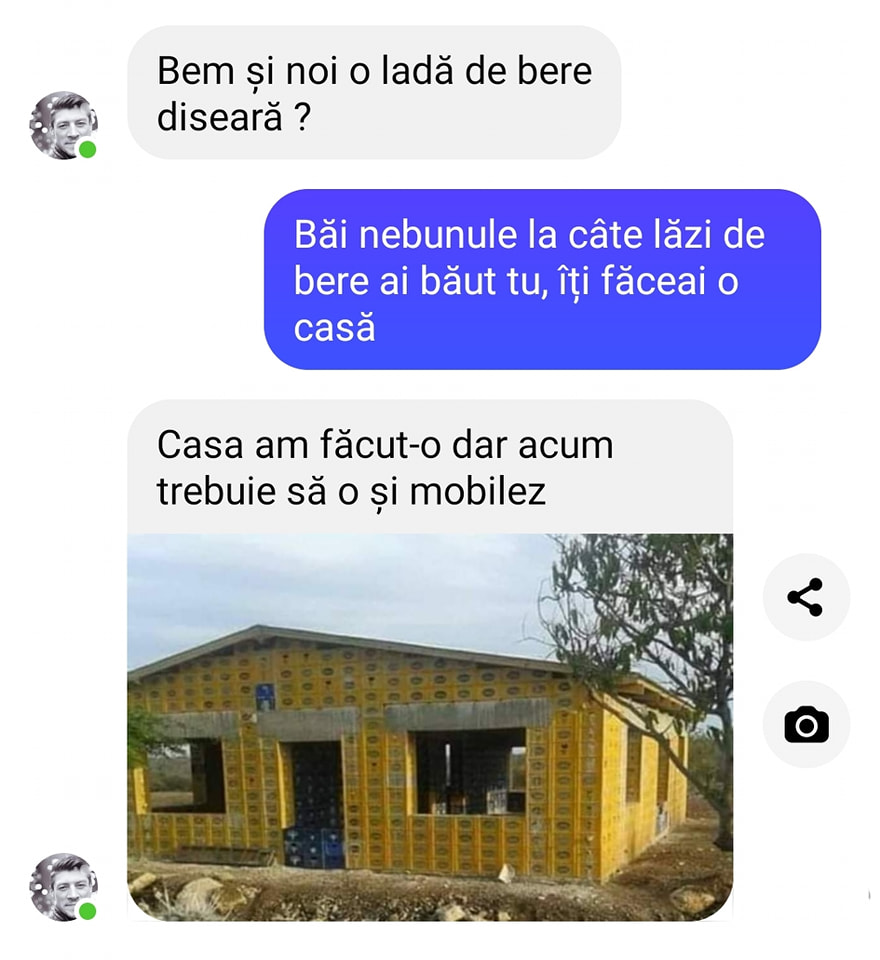Open sender's avatar next to first message

coord(63,126)
